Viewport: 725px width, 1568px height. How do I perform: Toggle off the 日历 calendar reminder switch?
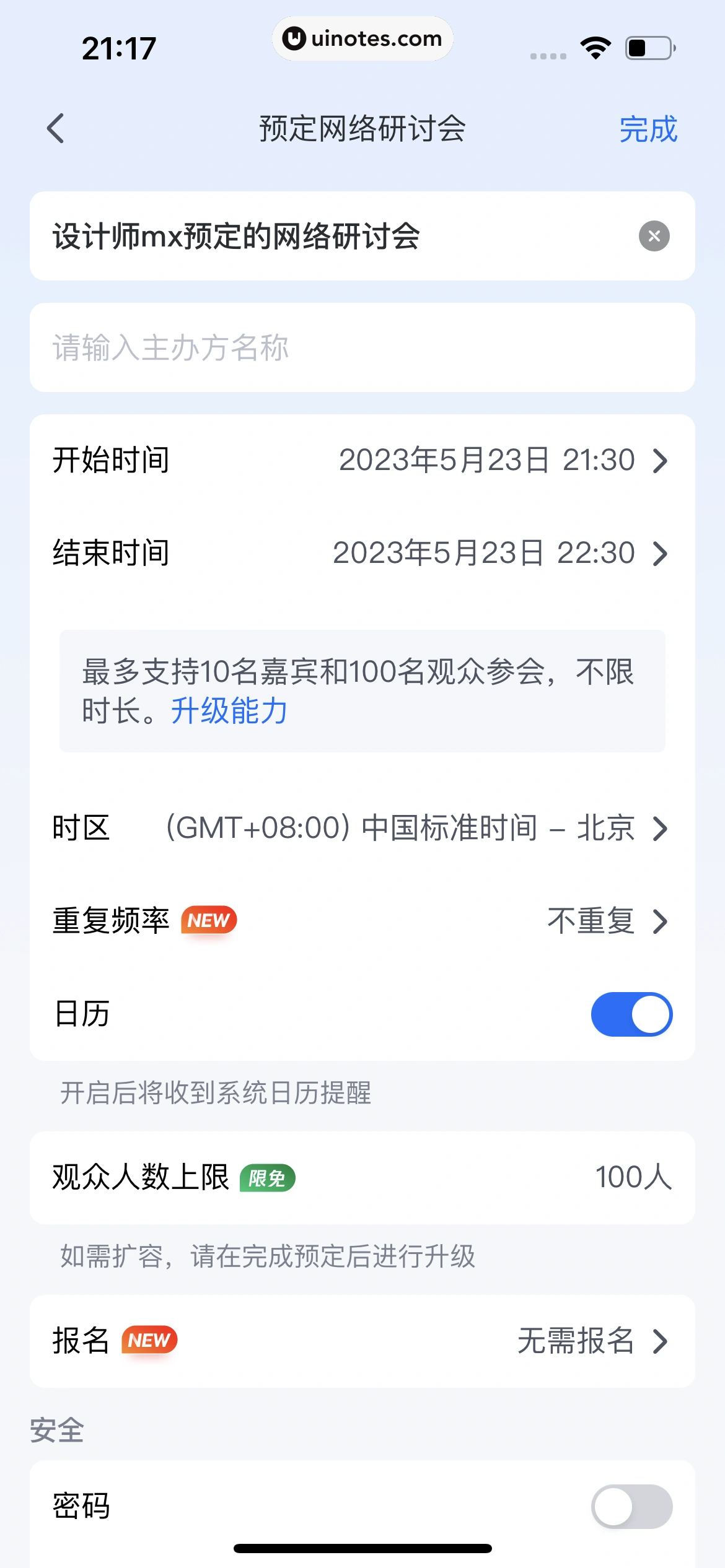(x=631, y=1014)
